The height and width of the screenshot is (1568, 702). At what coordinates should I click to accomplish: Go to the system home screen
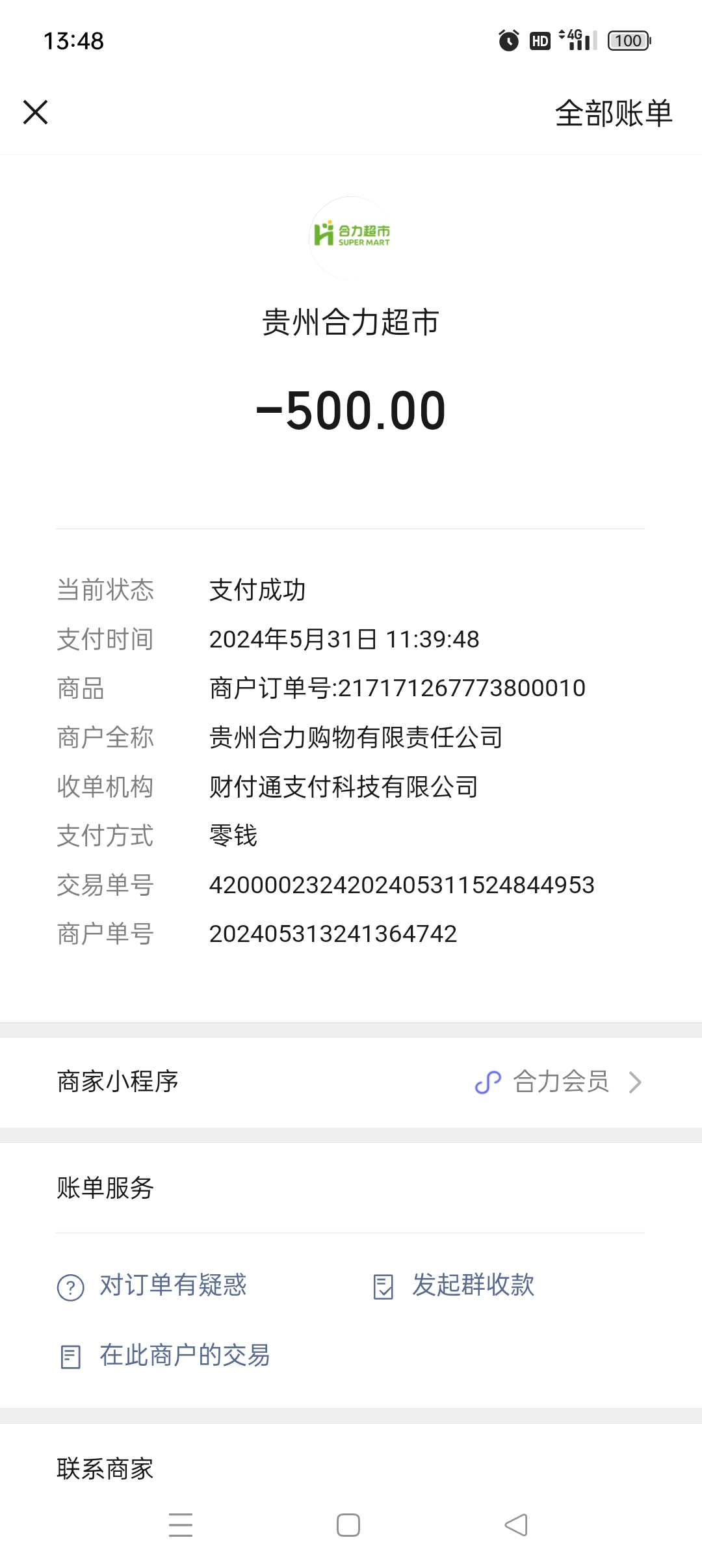348,1524
